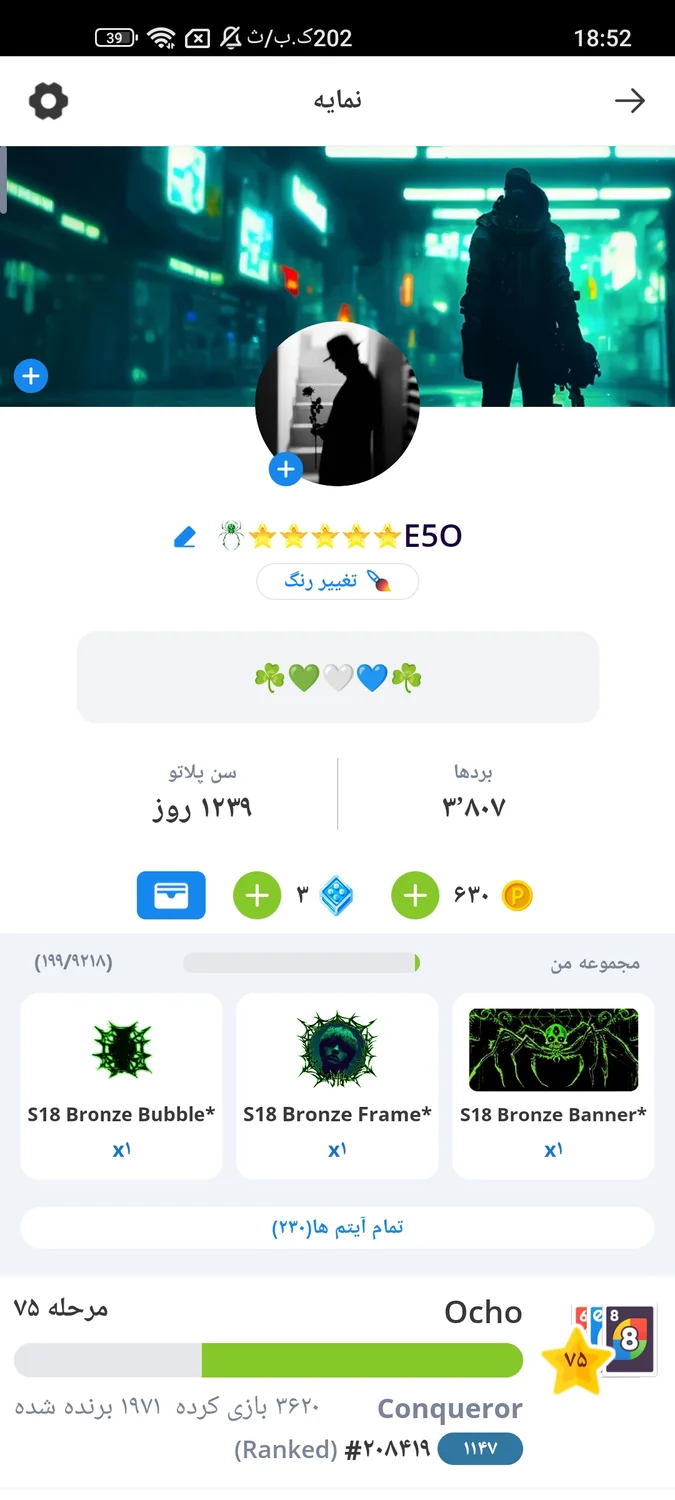
Task: Open the blue inventory box button
Action: pos(171,895)
